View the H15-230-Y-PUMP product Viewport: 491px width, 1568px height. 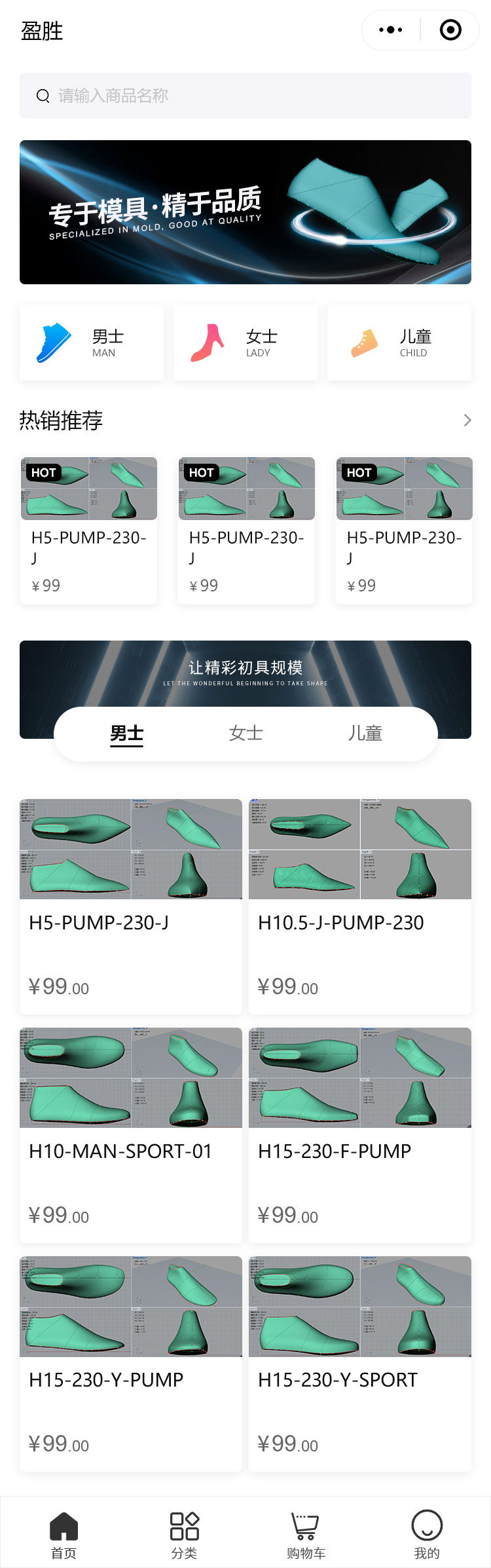131,1364
